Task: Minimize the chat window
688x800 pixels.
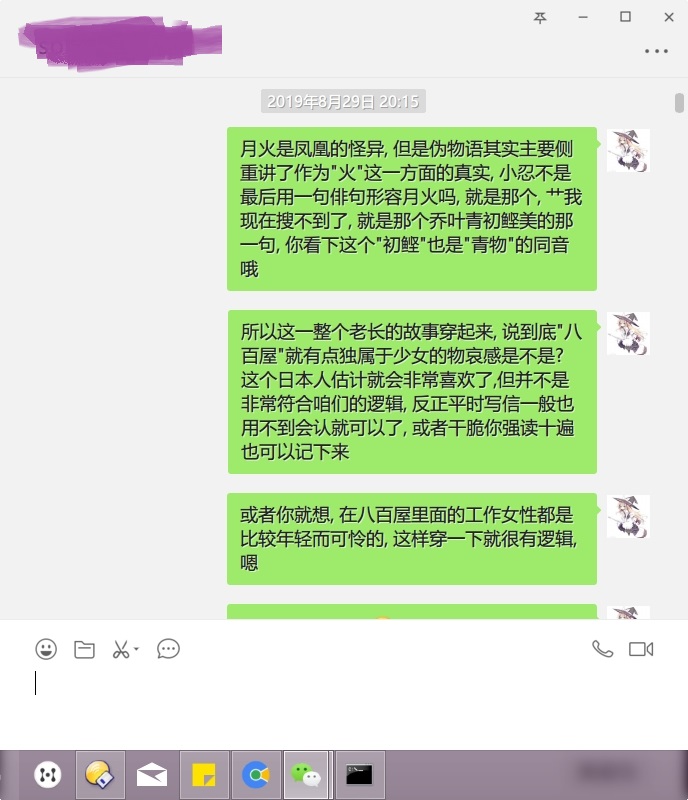Action: 583,17
